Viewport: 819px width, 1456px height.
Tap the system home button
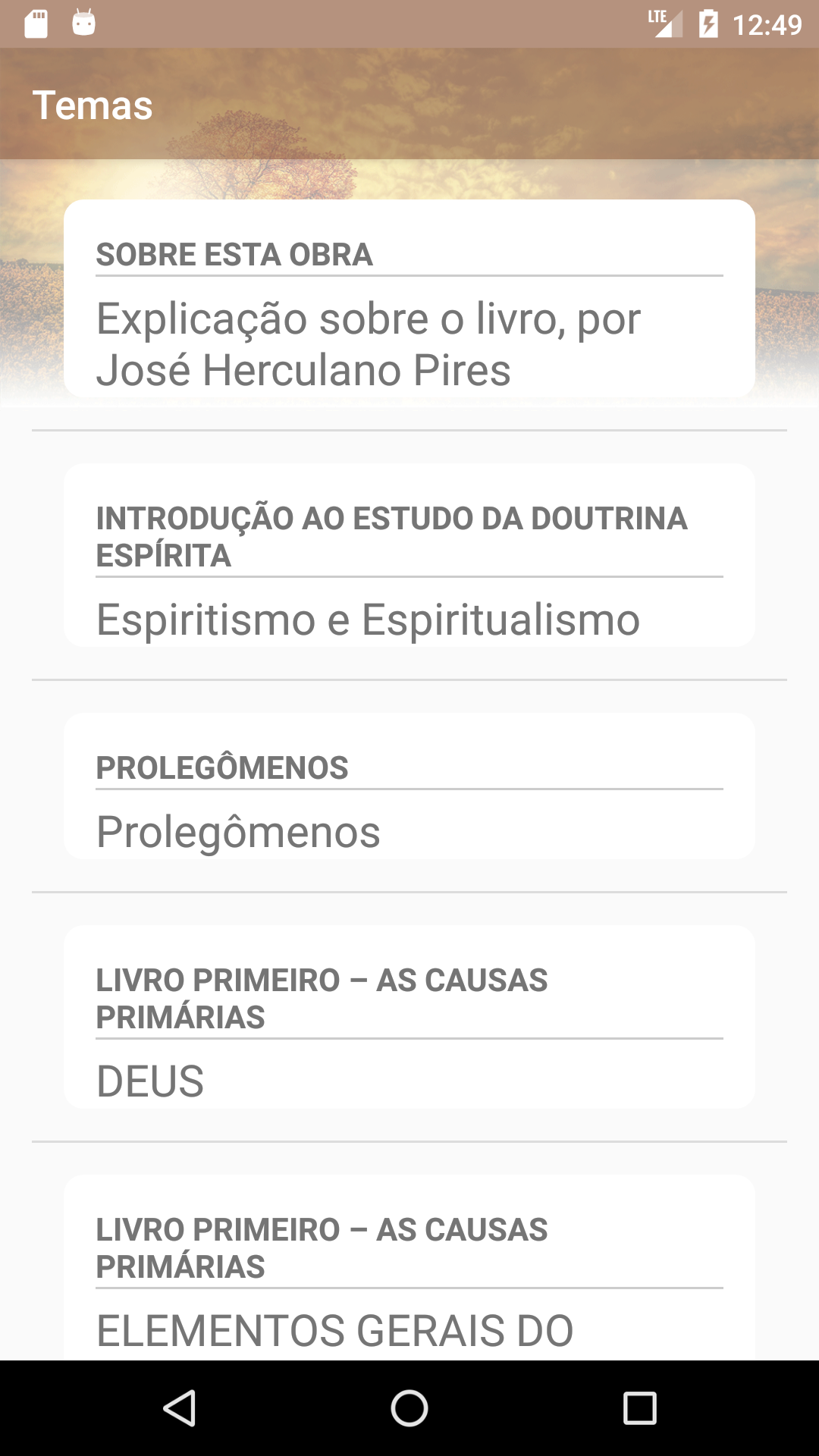click(409, 1408)
